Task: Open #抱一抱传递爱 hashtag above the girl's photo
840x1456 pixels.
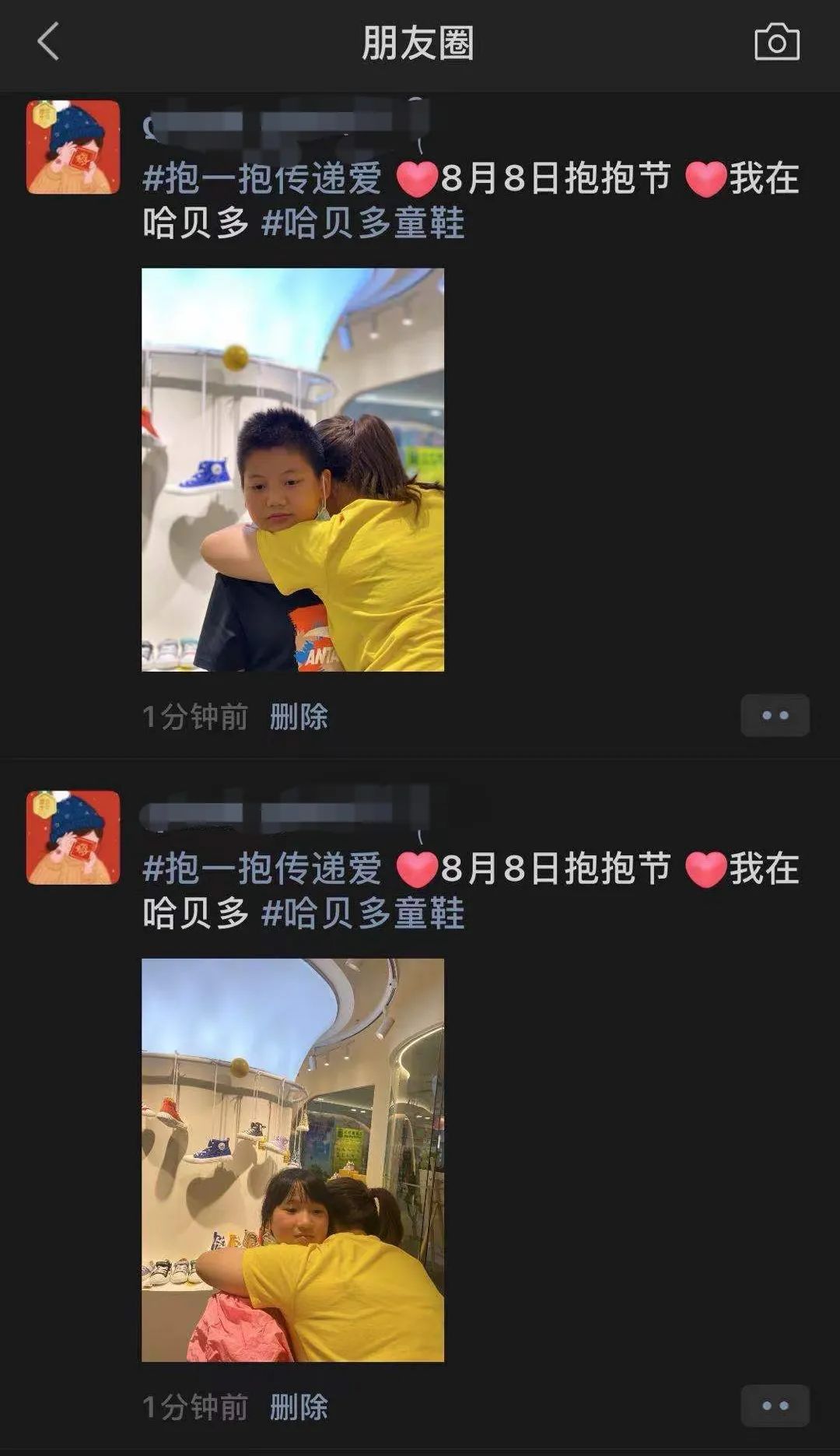Action: (262, 868)
